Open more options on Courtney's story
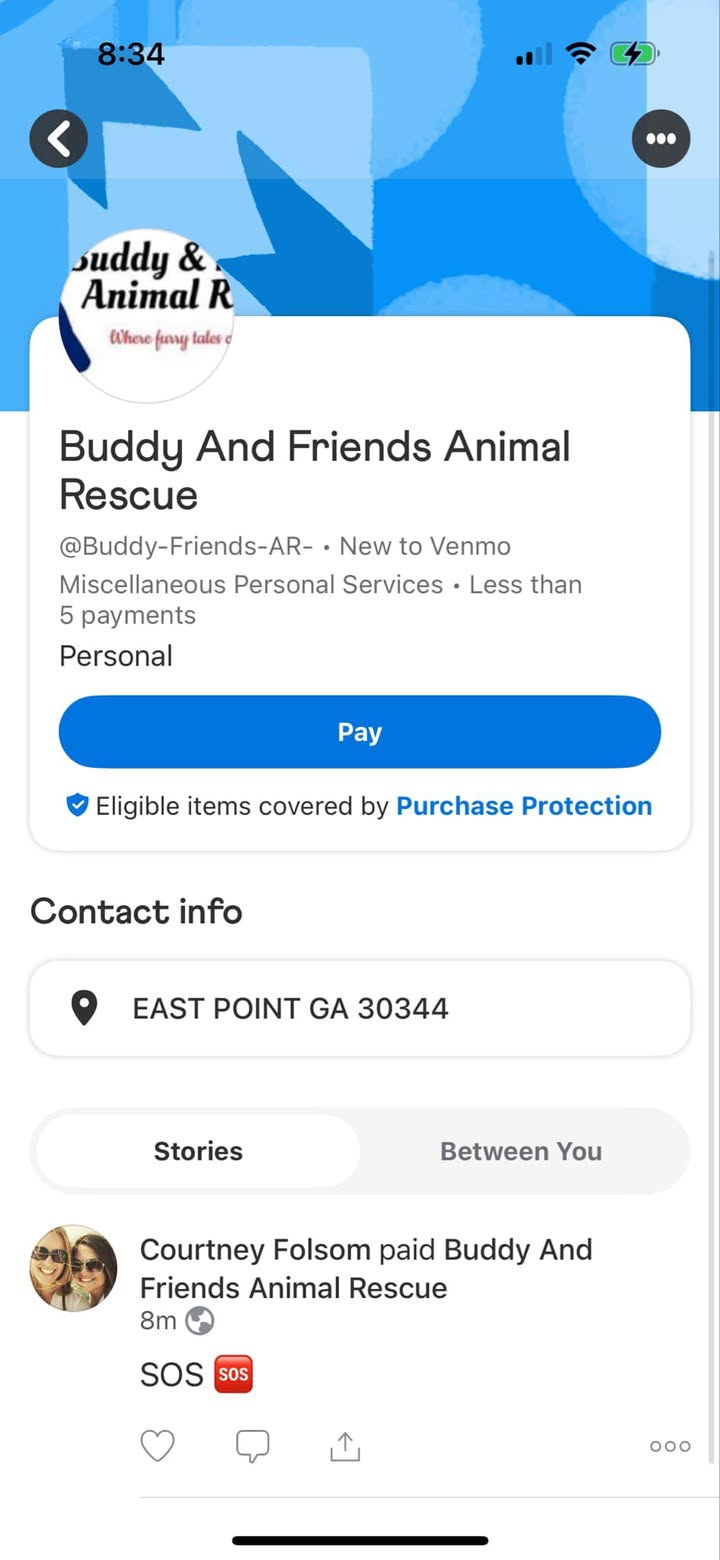The height and width of the screenshot is (1560, 720). point(670,1446)
